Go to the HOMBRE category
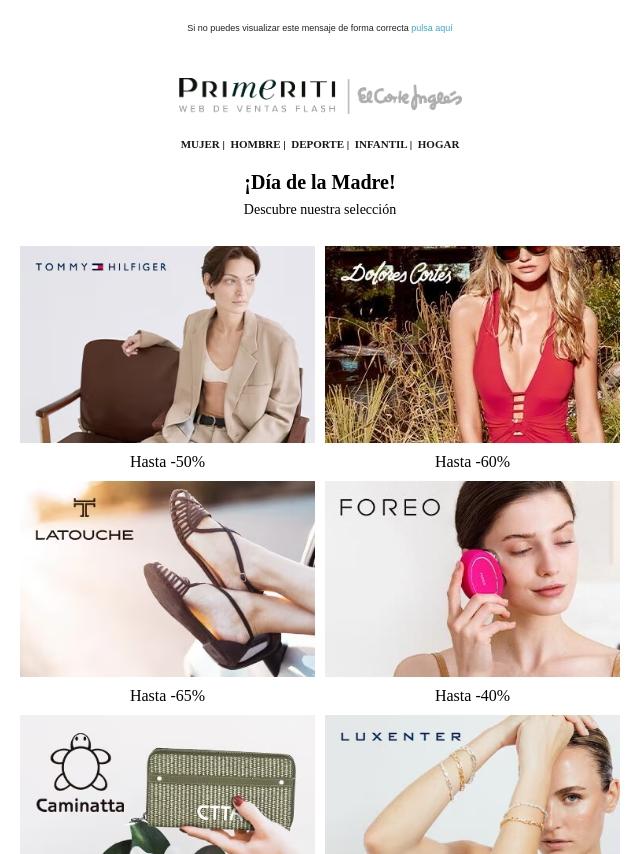640x854 pixels. click(x=255, y=144)
